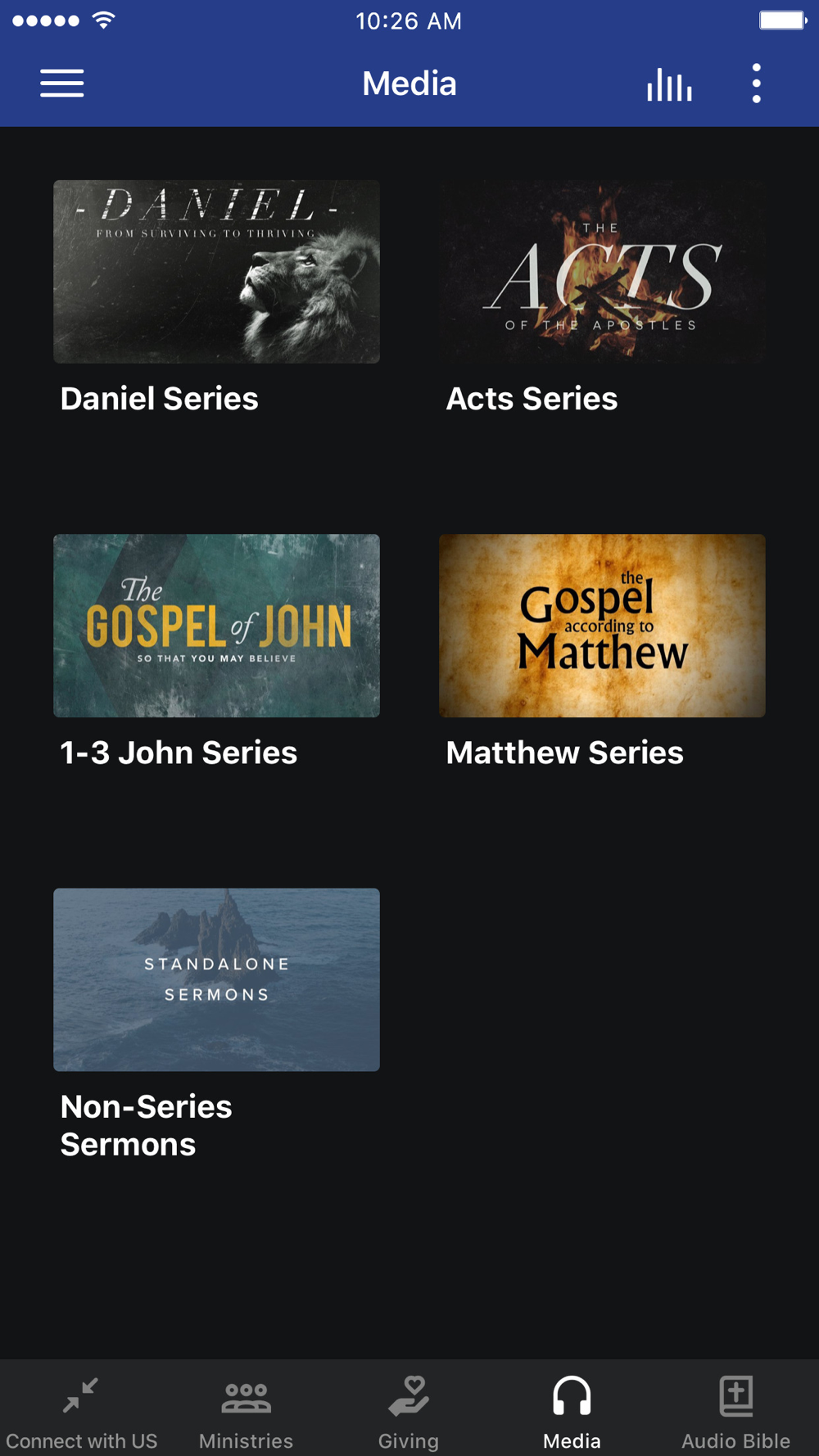Open the Daniel Series tile
The image size is (819, 1456).
(x=216, y=272)
